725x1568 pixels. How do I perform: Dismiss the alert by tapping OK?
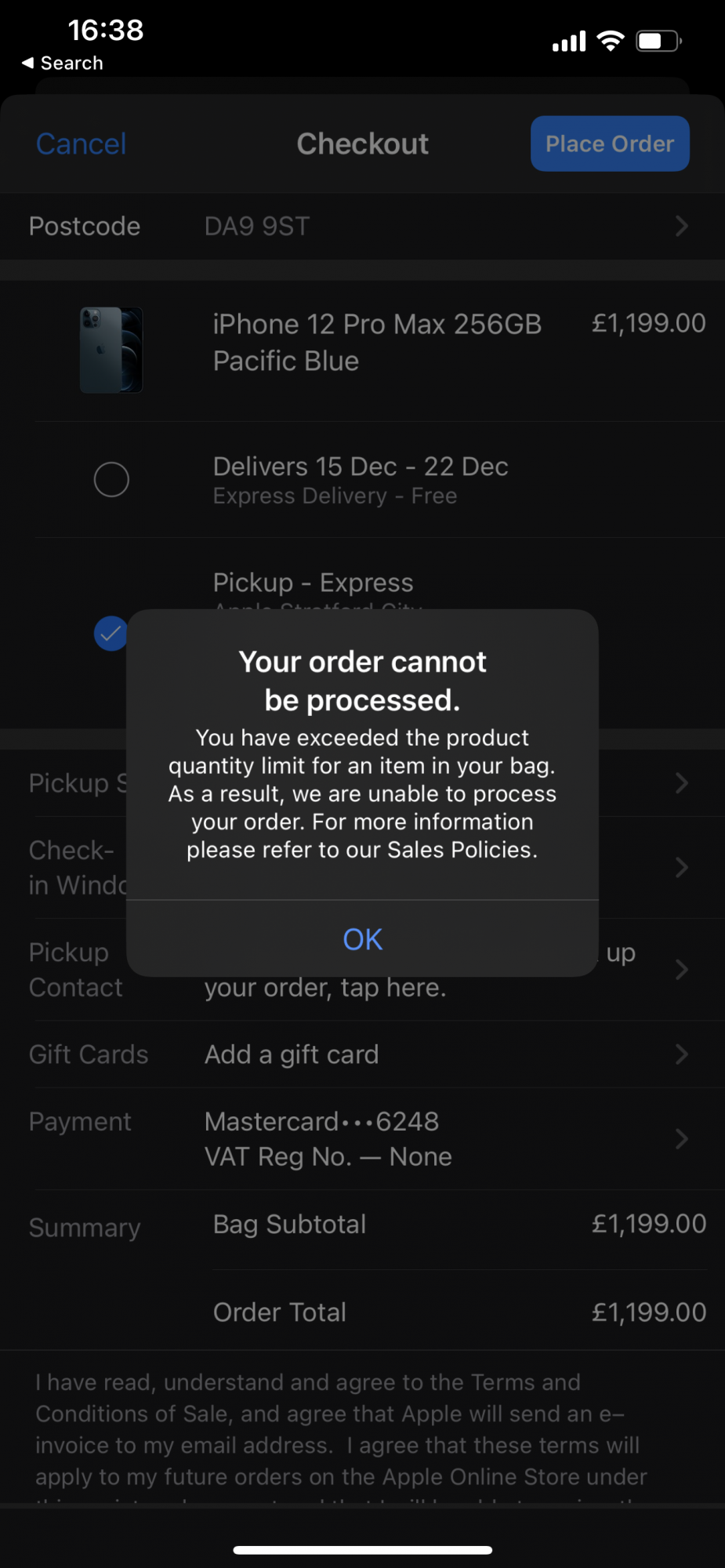pyautogui.click(x=362, y=938)
